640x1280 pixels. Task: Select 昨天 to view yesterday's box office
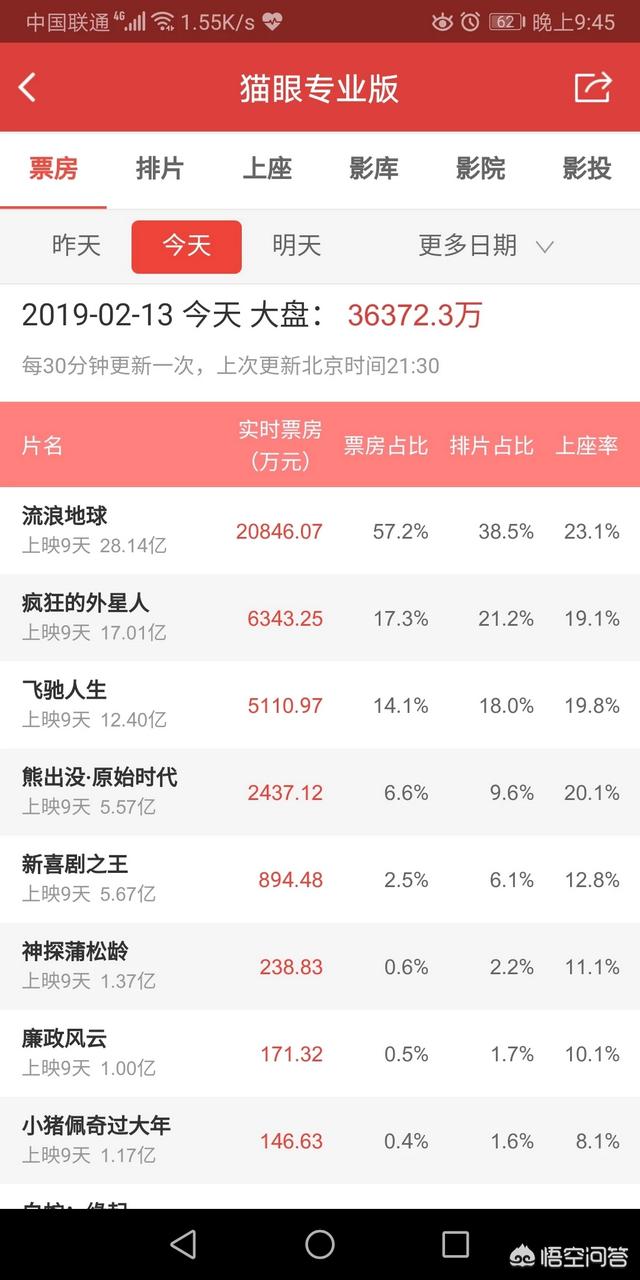[76, 246]
